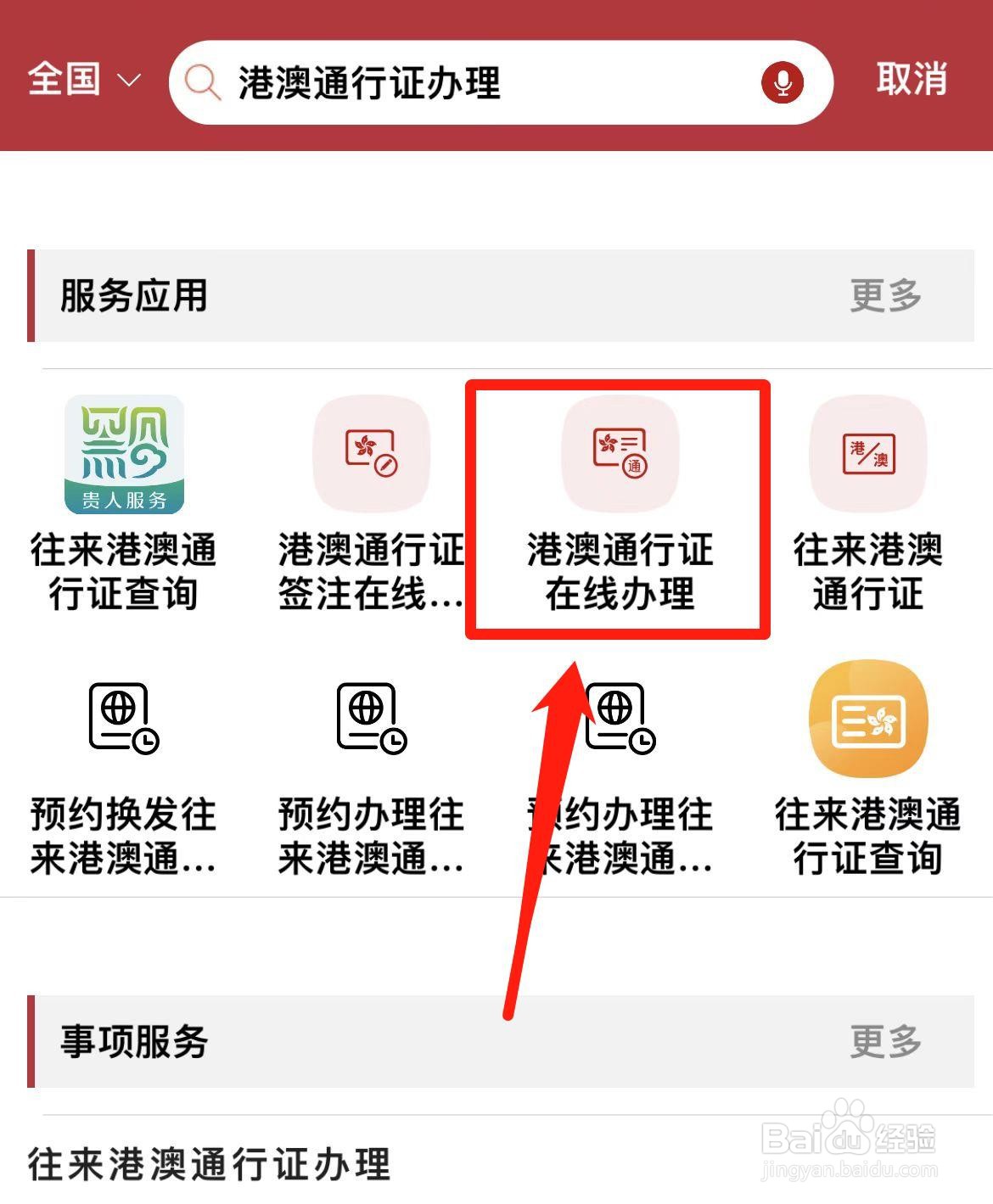Image resolution: width=993 pixels, height=1204 pixels.
Task: Click the 往来港澳通行证 label under the 港/澳 icon
Action: point(867,571)
